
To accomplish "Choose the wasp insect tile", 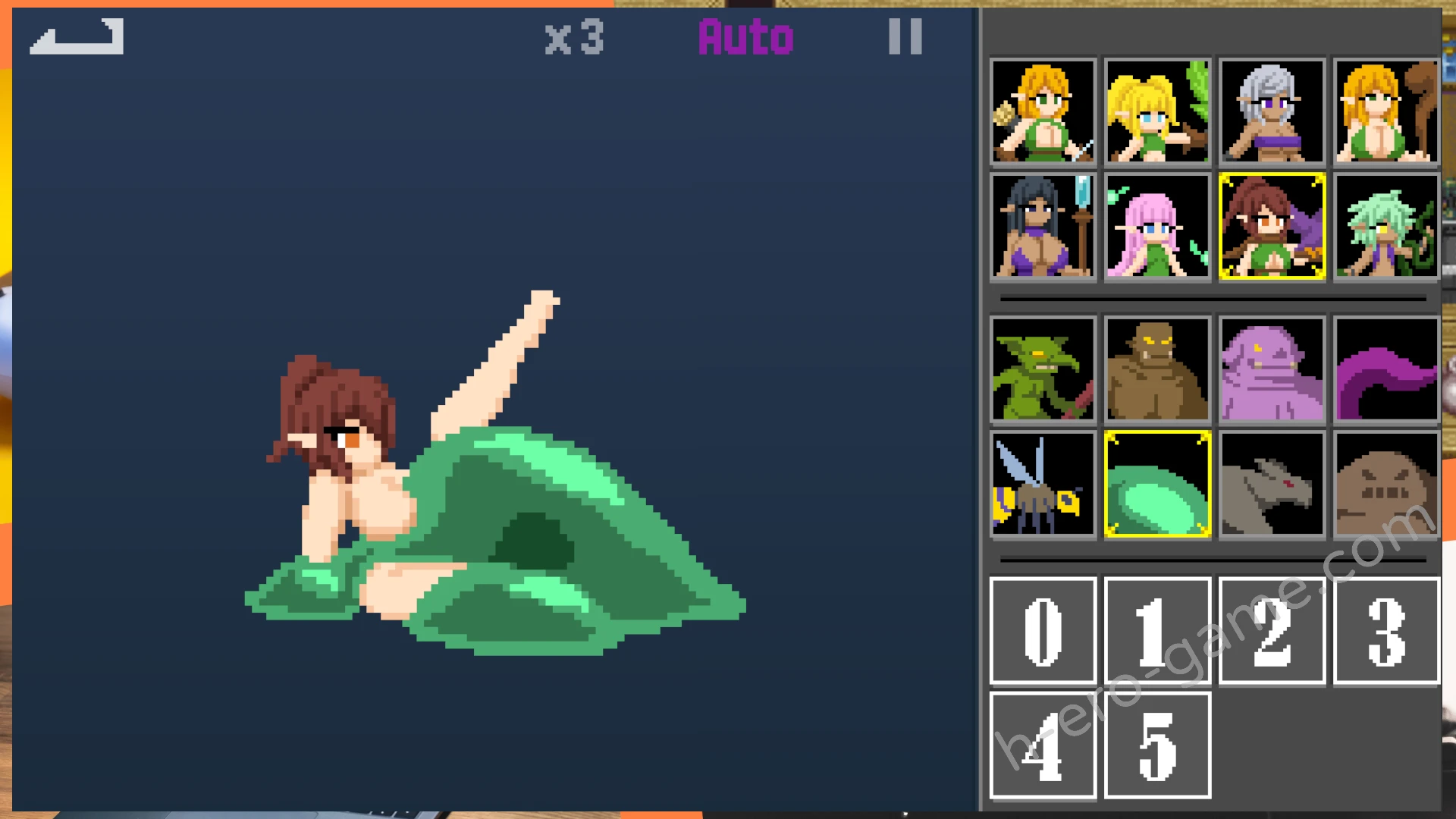I will tap(1043, 484).
